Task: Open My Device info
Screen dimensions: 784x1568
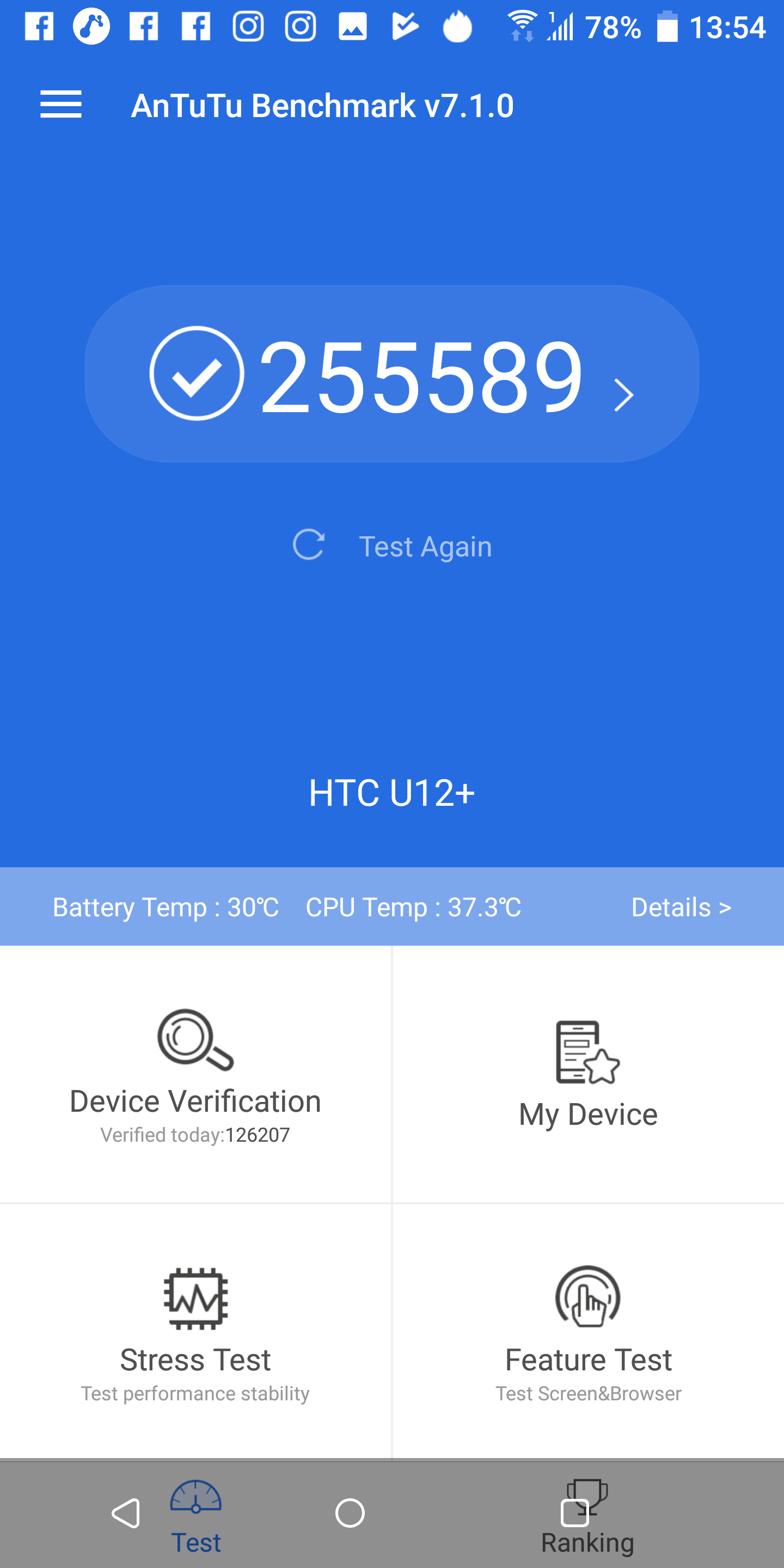Action: click(588, 1074)
